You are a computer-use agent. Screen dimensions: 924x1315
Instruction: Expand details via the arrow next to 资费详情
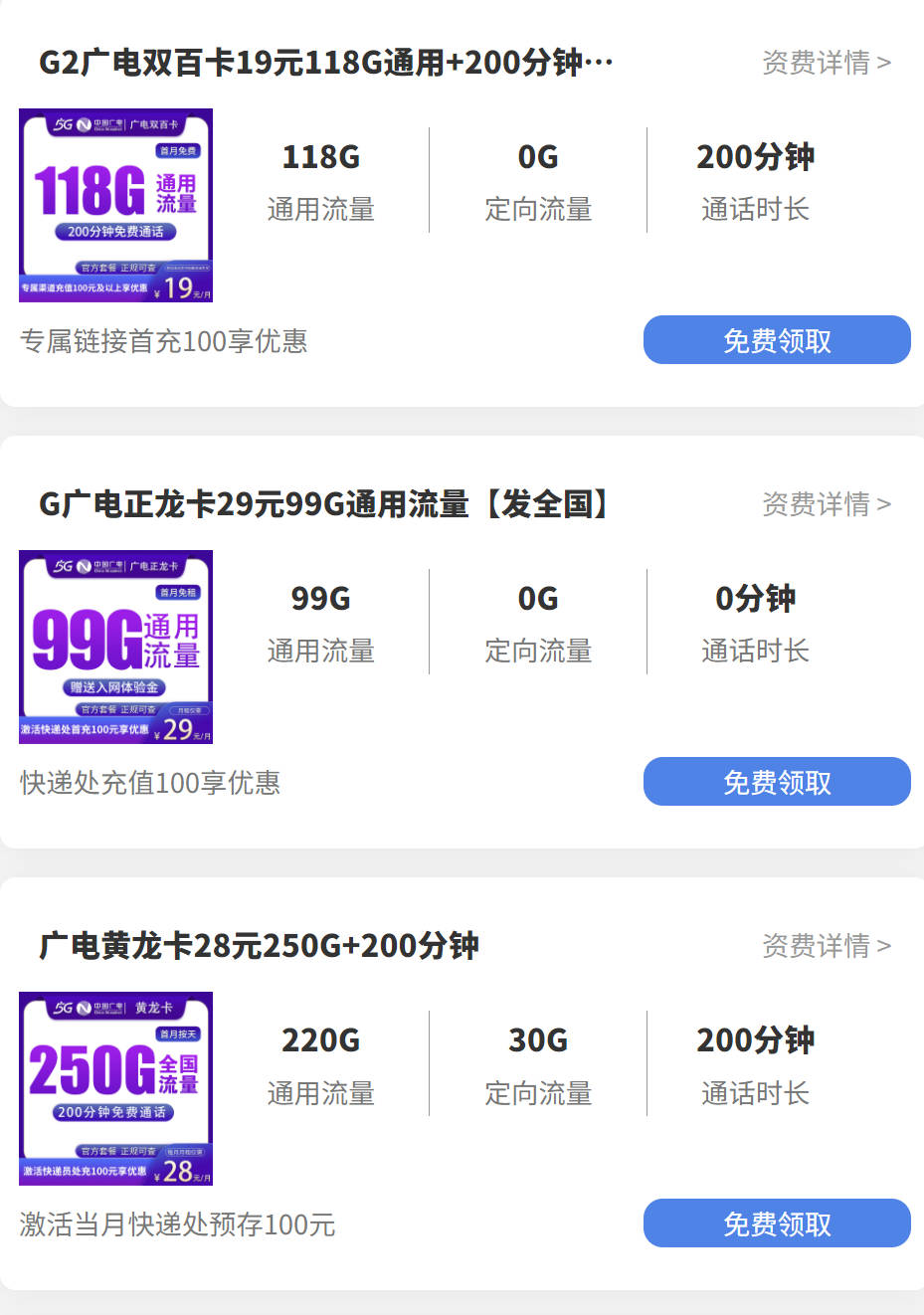884,63
